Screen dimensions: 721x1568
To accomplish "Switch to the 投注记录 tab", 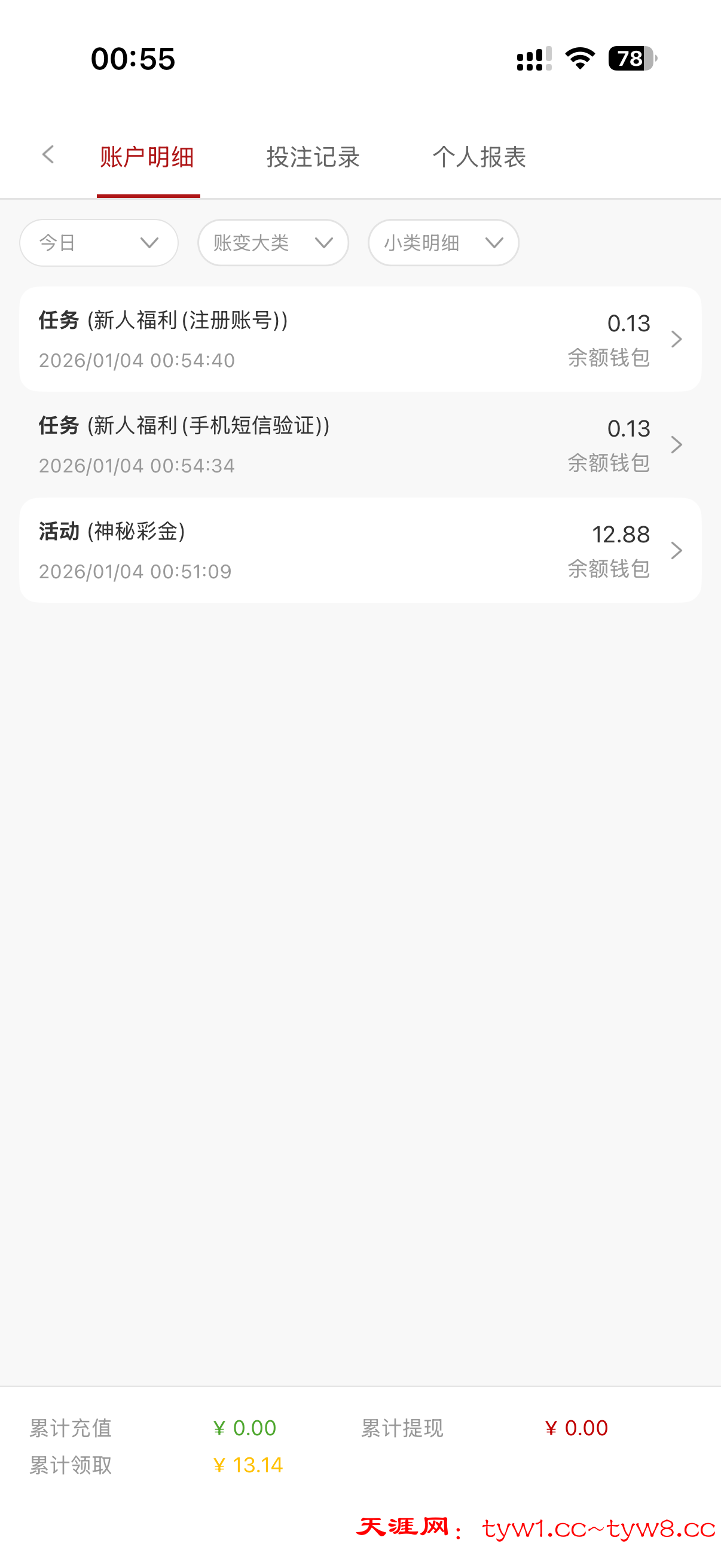I will (313, 157).
